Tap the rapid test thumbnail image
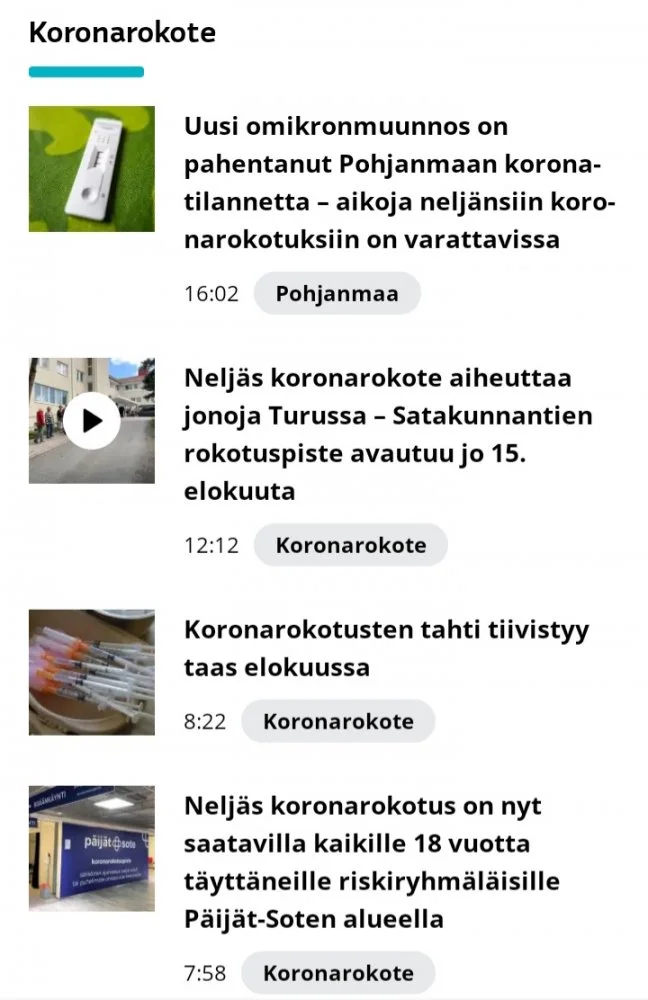The width and height of the screenshot is (648, 1000). [x=92, y=169]
